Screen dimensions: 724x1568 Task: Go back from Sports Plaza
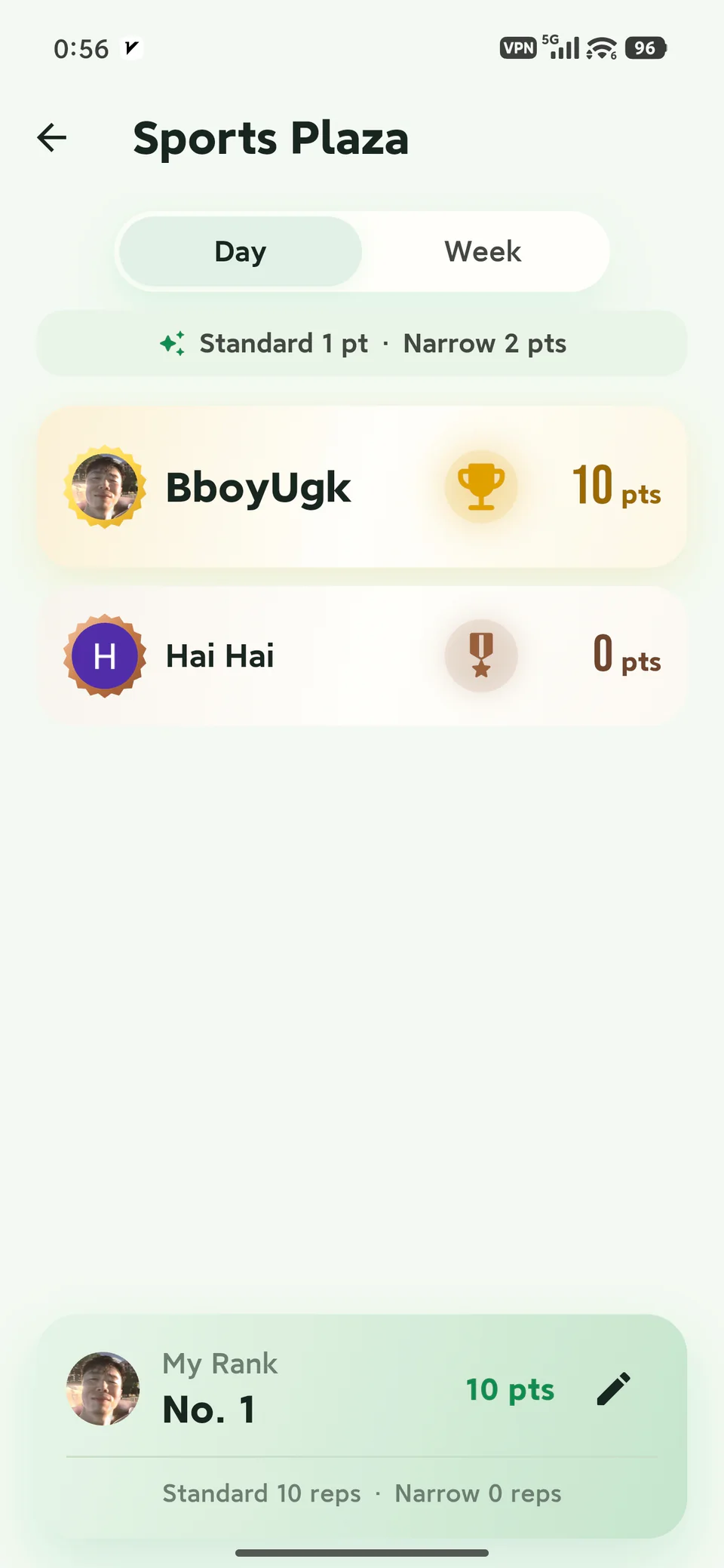coord(52,138)
